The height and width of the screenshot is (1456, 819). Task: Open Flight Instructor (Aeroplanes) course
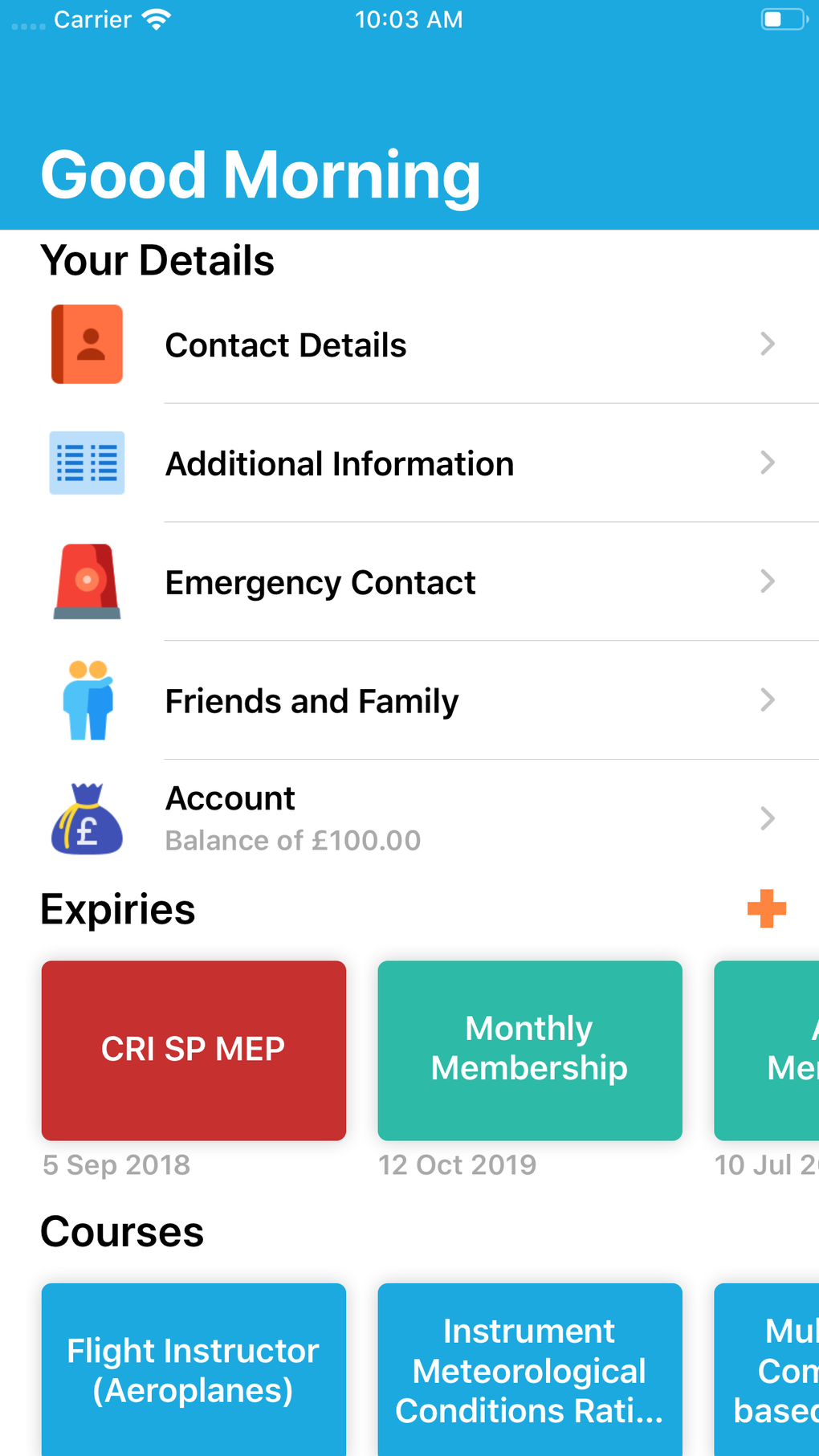194,1369
